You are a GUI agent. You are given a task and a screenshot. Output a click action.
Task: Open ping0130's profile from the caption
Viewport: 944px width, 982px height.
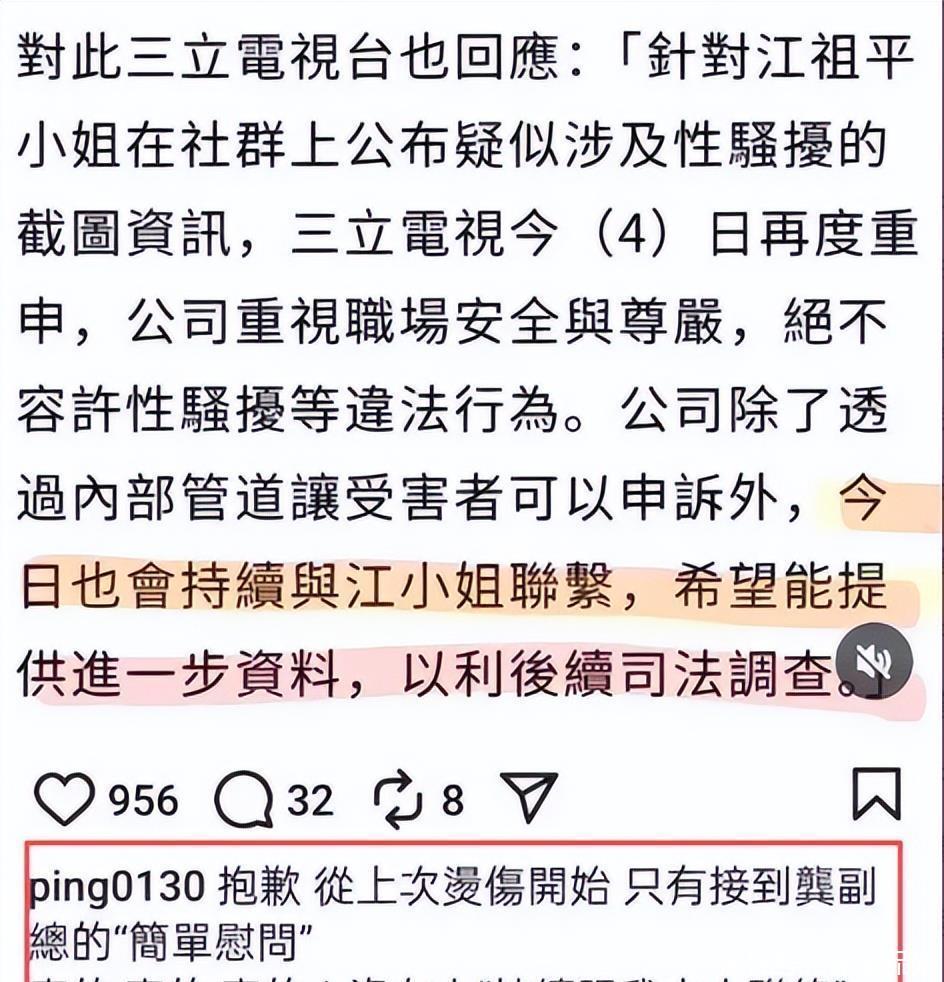click(x=118, y=886)
